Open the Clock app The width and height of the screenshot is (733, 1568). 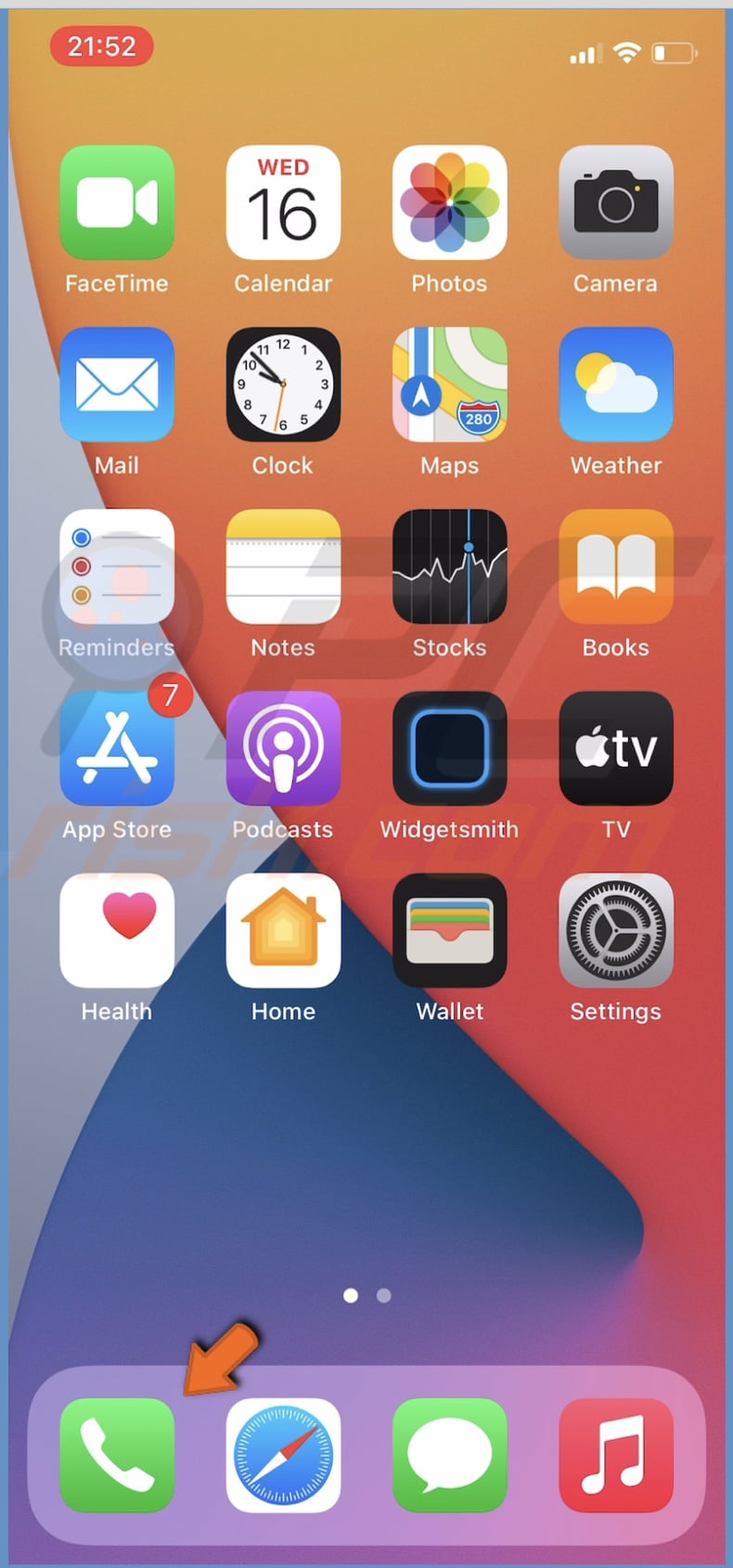click(283, 384)
